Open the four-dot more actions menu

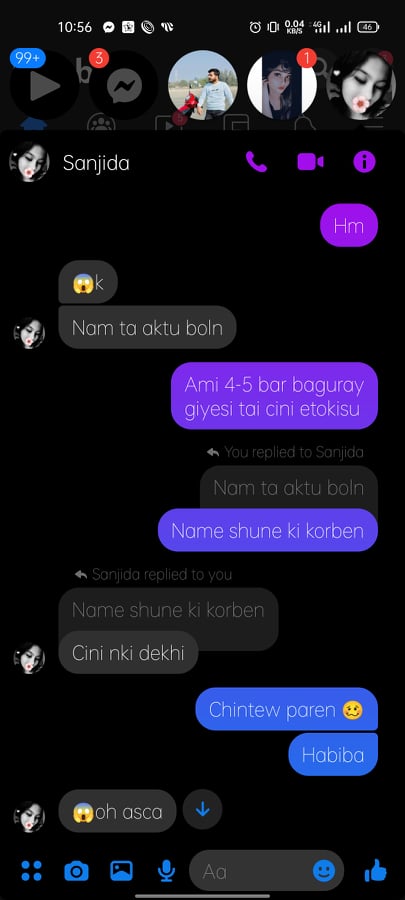(x=32, y=871)
